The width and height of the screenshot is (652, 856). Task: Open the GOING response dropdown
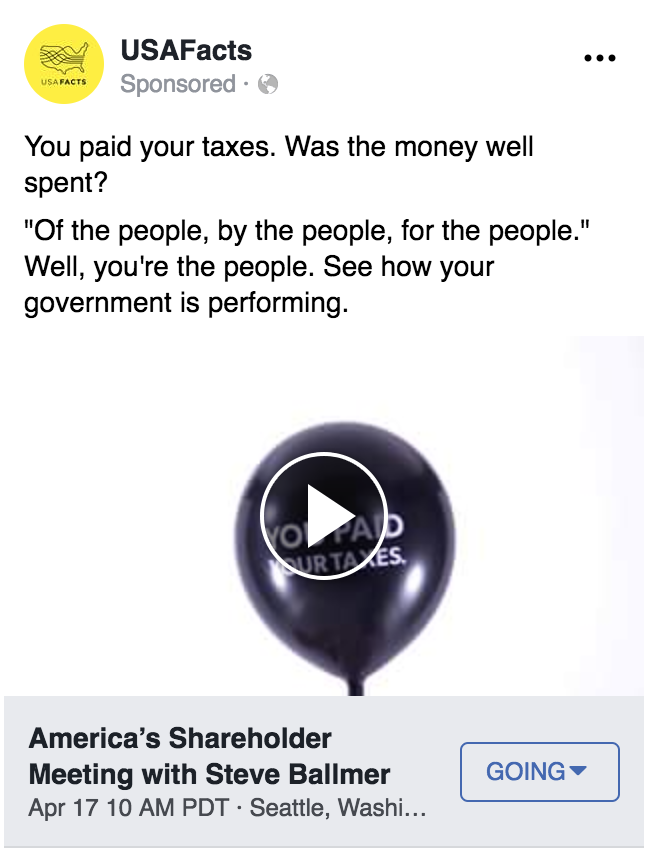[539, 772]
